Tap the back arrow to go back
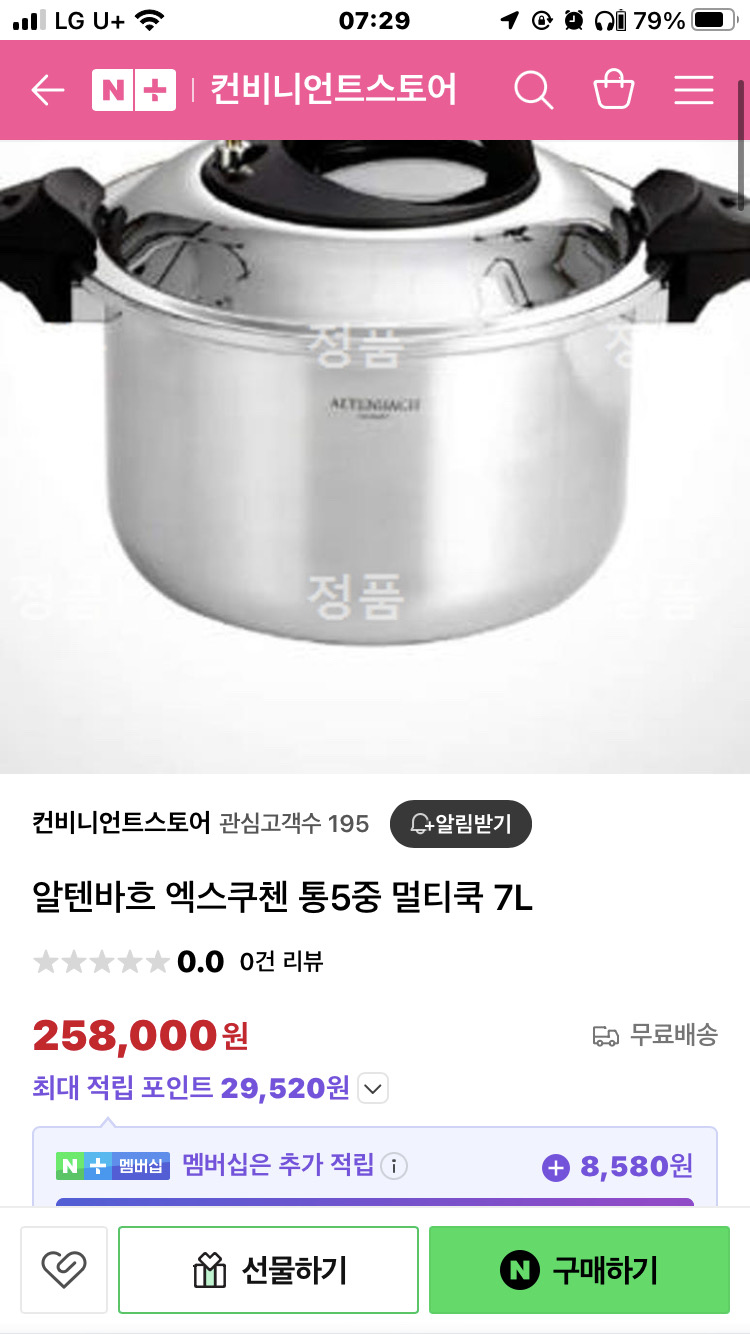The image size is (750, 1334). tap(47, 89)
